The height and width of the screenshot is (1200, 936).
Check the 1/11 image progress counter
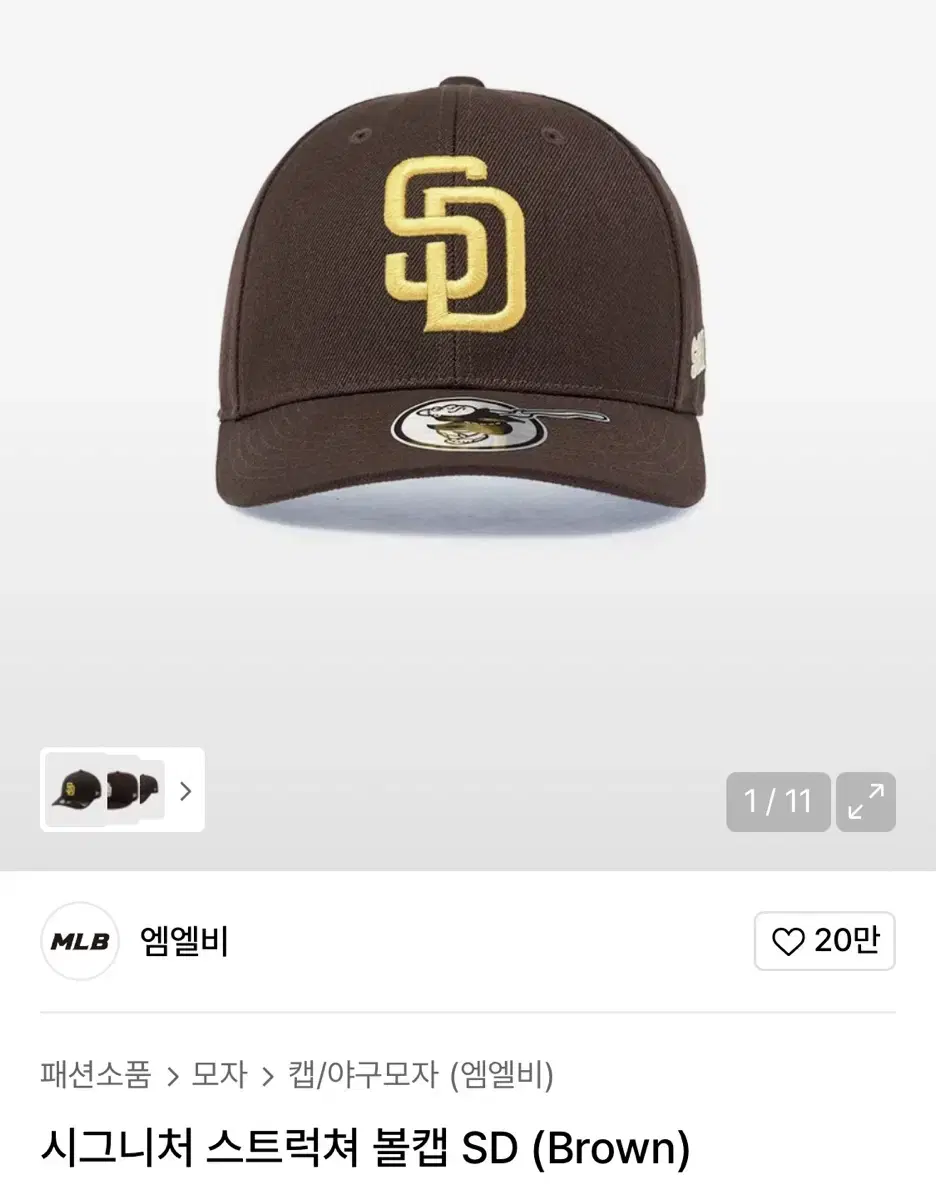pyautogui.click(x=778, y=802)
